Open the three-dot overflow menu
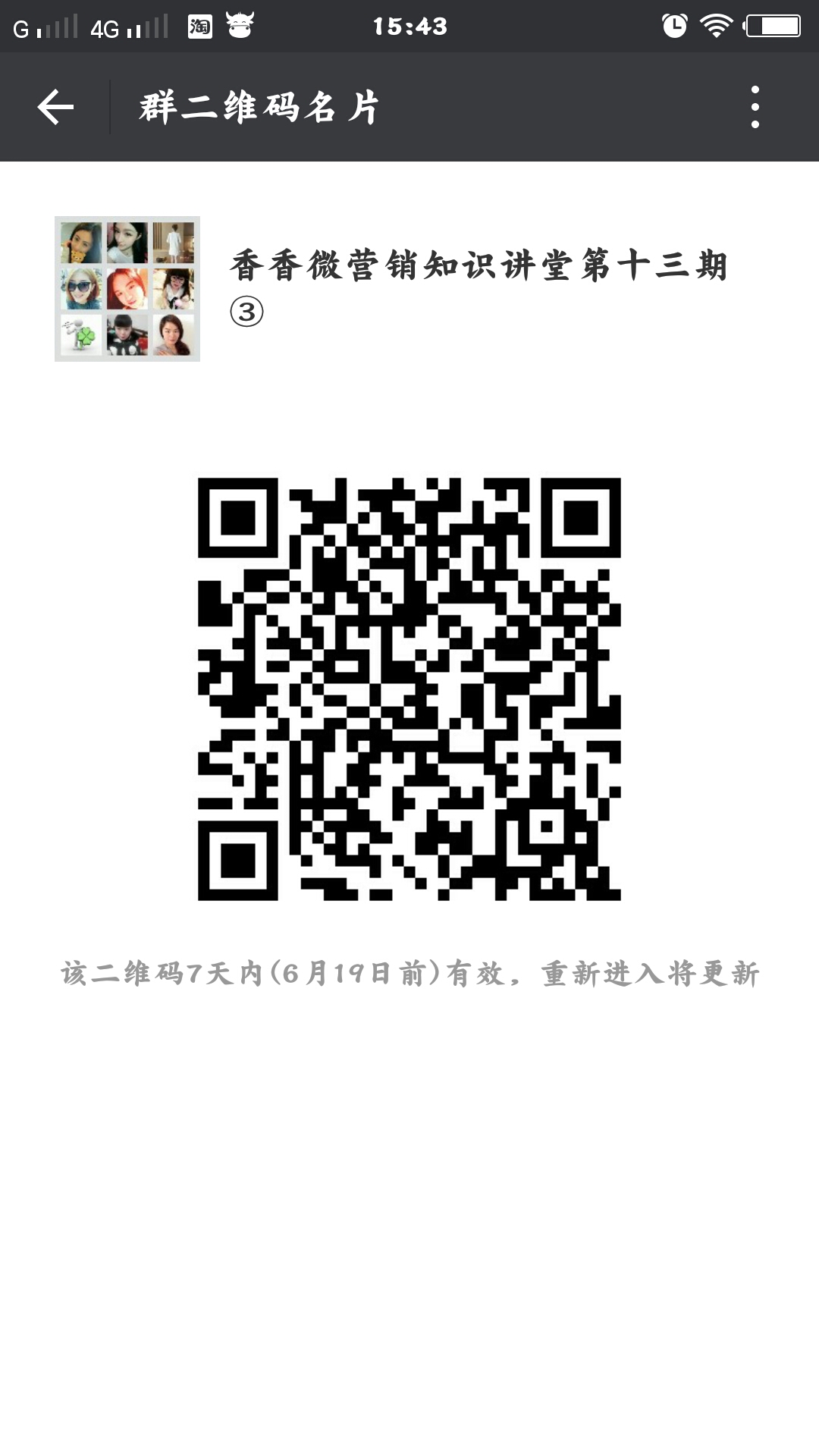Screen dimensions: 819x1456 [755, 107]
